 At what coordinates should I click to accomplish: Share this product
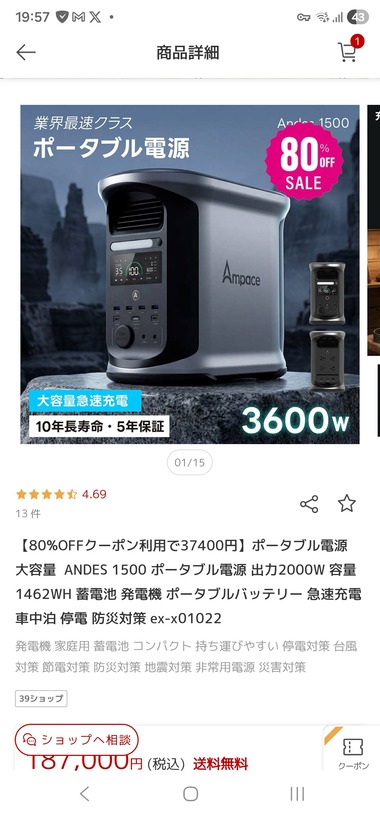(309, 504)
